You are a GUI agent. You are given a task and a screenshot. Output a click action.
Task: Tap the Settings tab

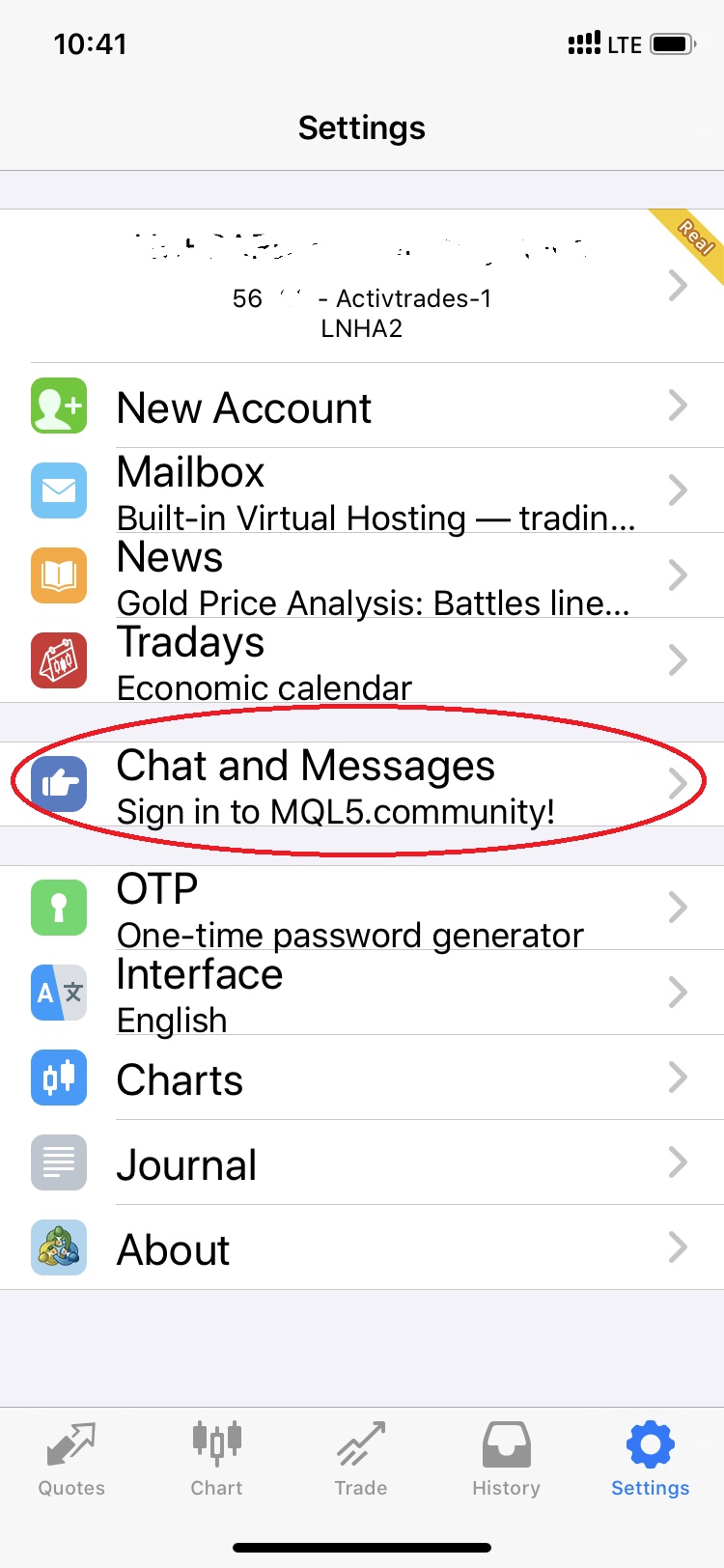click(651, 1459)
